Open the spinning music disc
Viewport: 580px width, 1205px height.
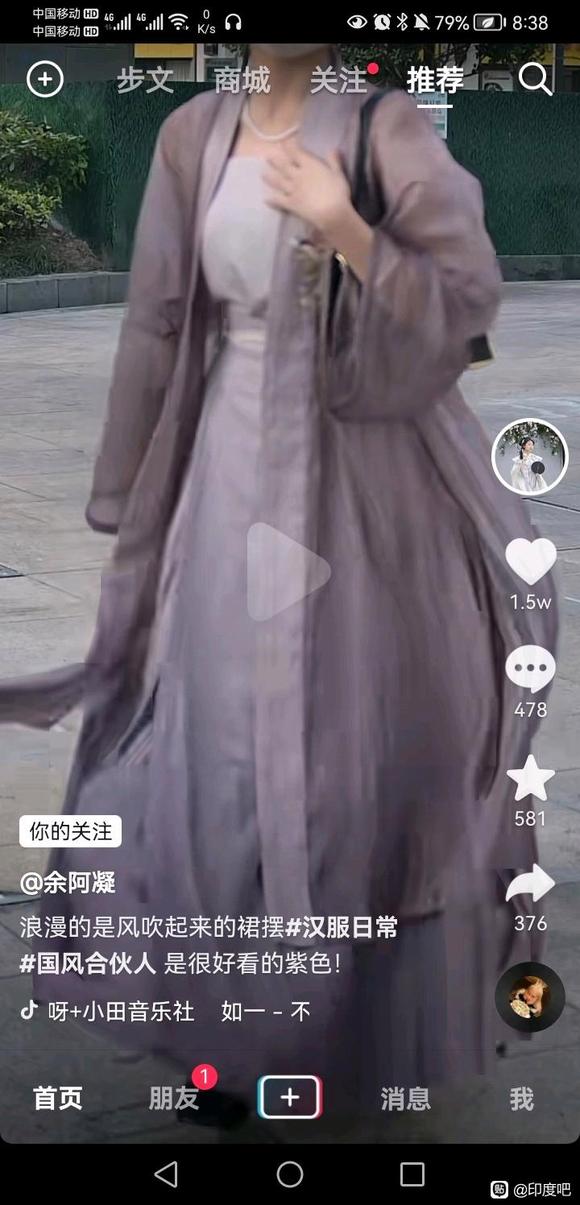530,997
